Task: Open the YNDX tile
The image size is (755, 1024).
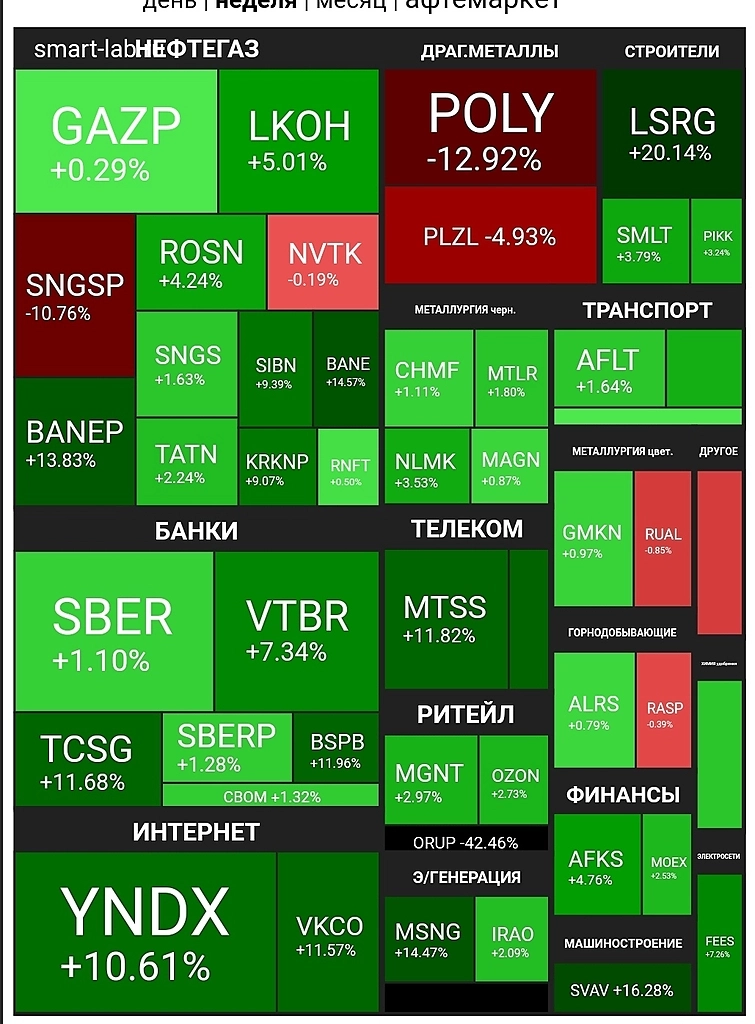Action: point(145,931)
